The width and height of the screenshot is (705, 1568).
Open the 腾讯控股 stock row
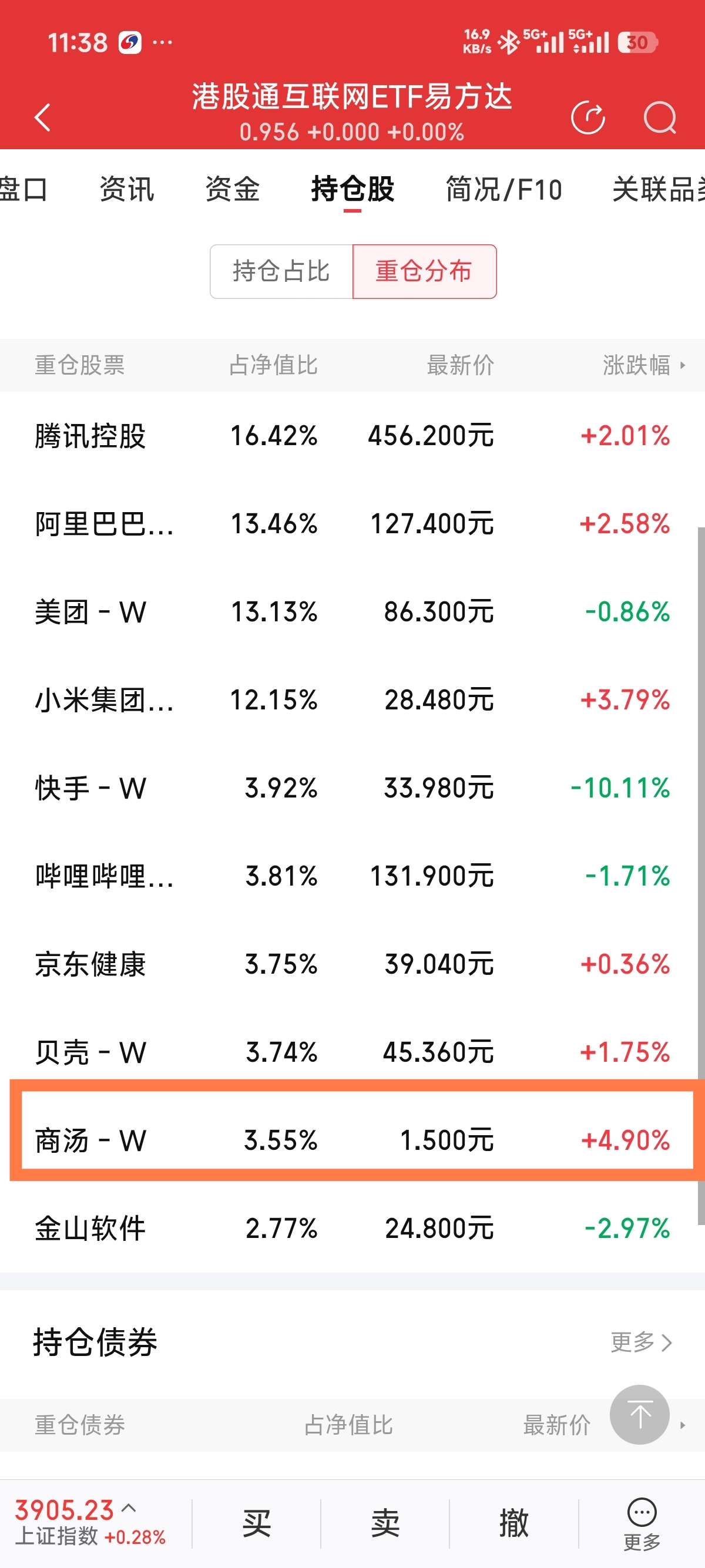tap(352, 436)
